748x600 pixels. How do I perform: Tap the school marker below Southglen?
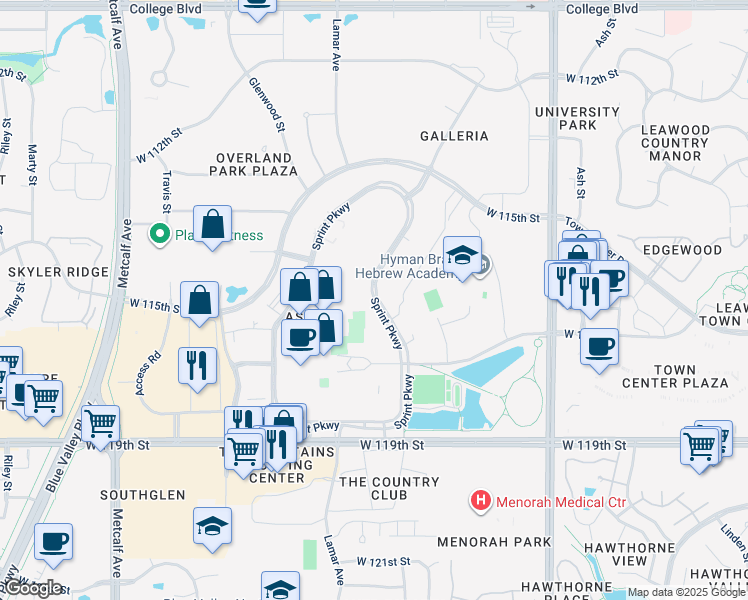click(212, 529)
